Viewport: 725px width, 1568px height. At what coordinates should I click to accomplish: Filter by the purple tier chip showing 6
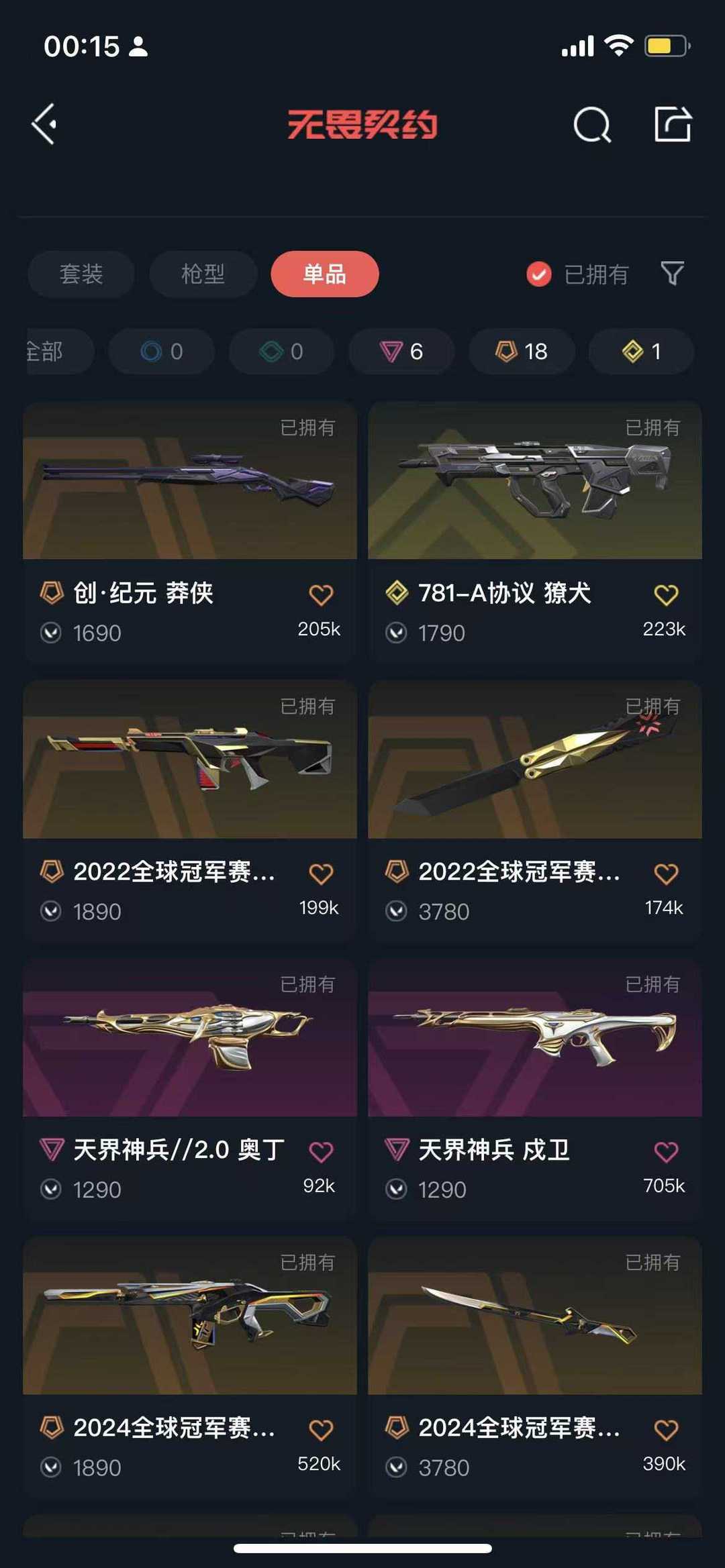pos(401,351)
